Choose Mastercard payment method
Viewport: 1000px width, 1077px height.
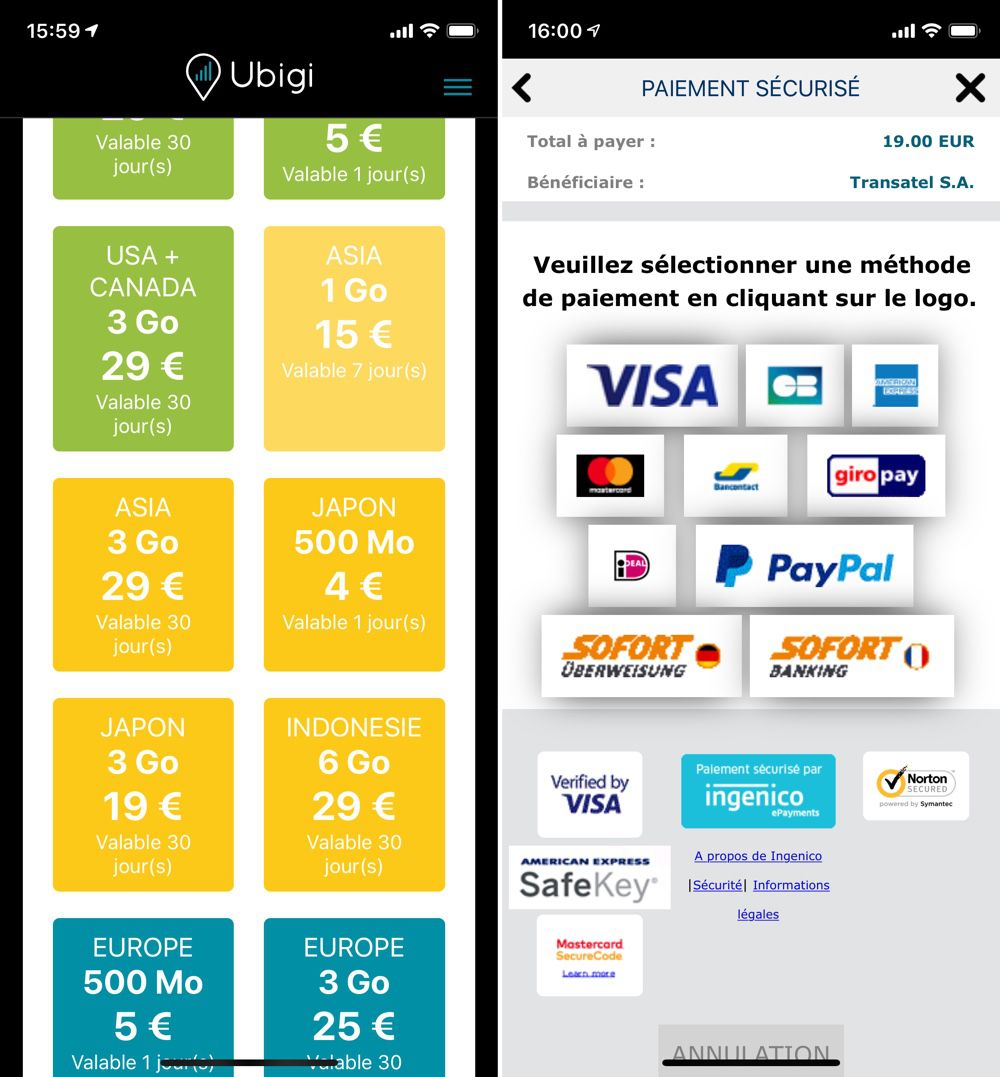[x=610, y=476]
